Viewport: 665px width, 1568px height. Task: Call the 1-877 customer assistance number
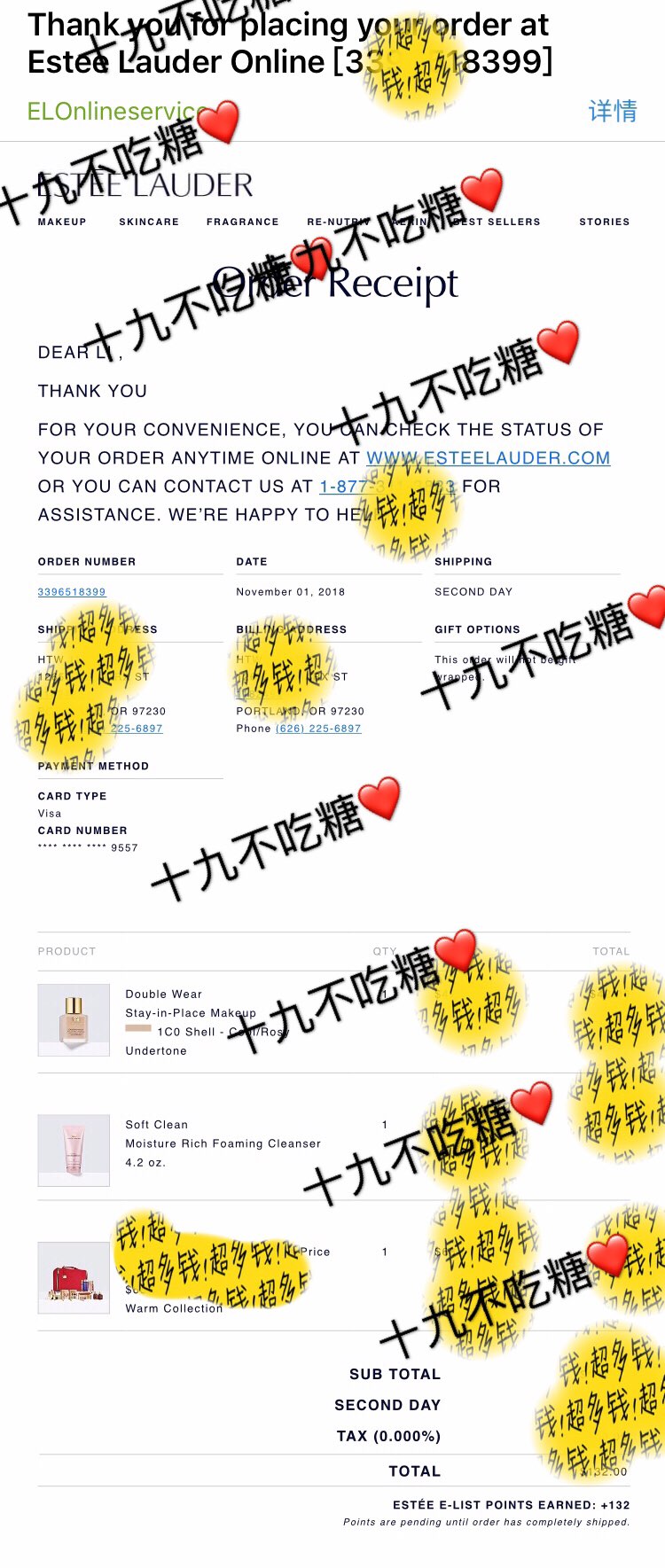(342, 487)
